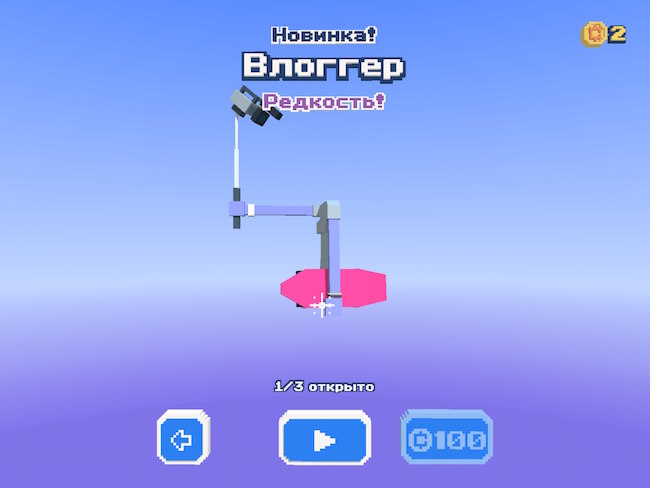650x488 pixels.
Task: Start playing with the Vlogger character
Action: [x=324, y=437]
